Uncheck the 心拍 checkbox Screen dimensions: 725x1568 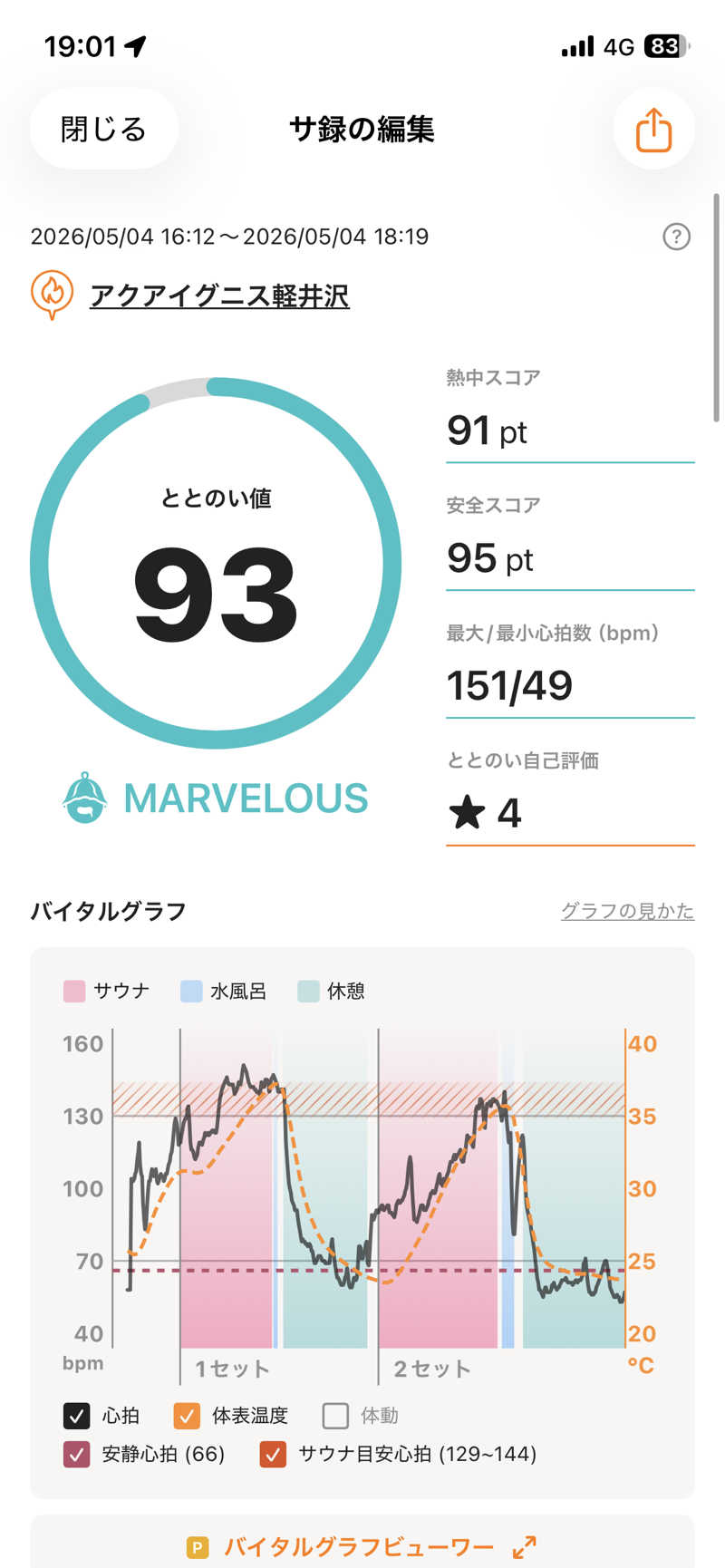click(77, 1416)
